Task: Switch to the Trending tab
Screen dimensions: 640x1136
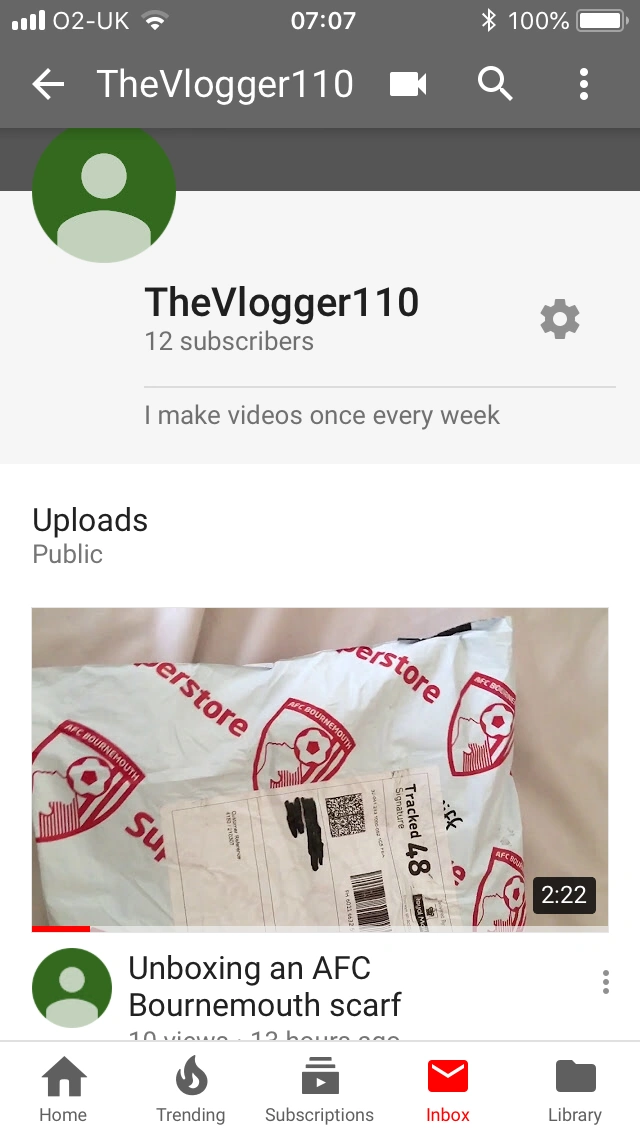Action: [x=190, y=1091]
